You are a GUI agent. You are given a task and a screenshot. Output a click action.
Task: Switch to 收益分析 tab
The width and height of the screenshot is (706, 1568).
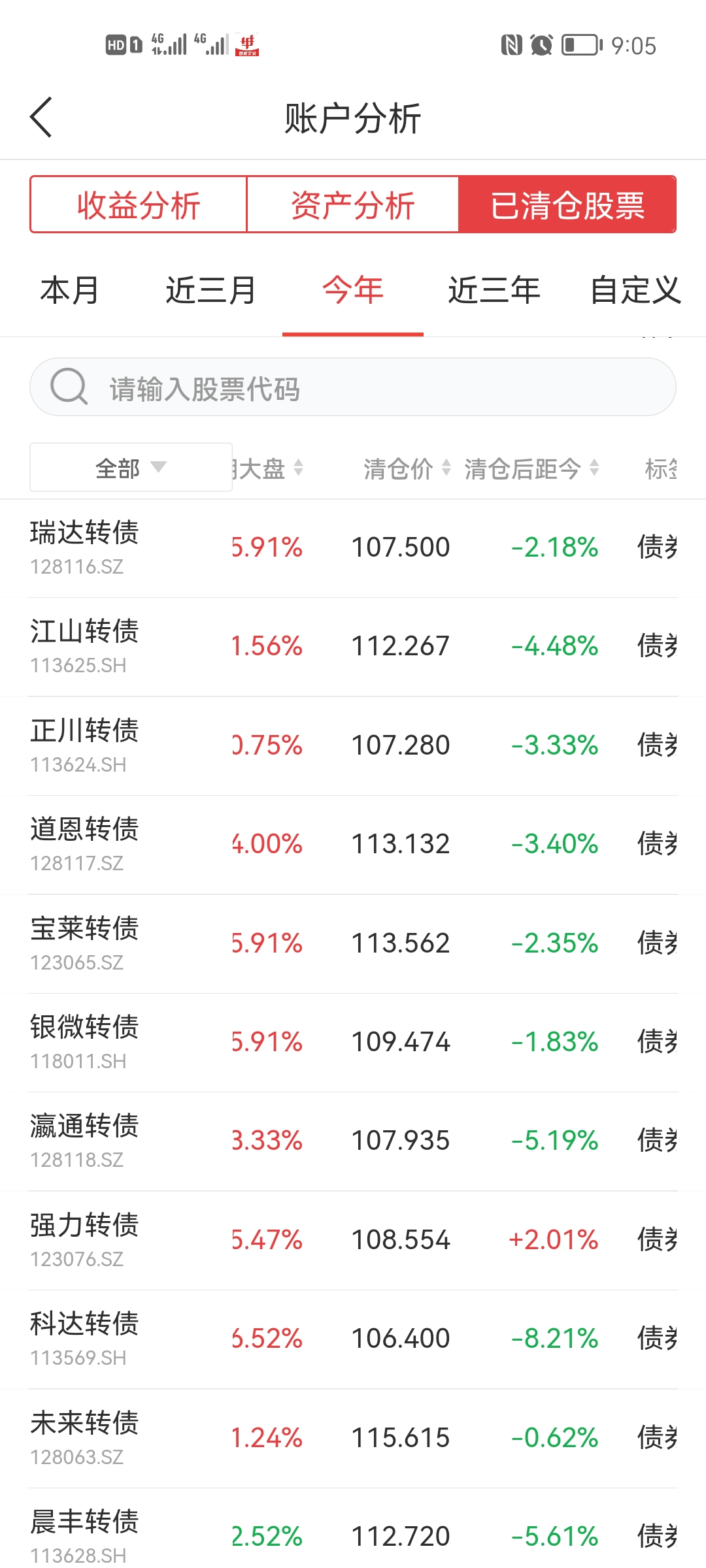(139, 204)
